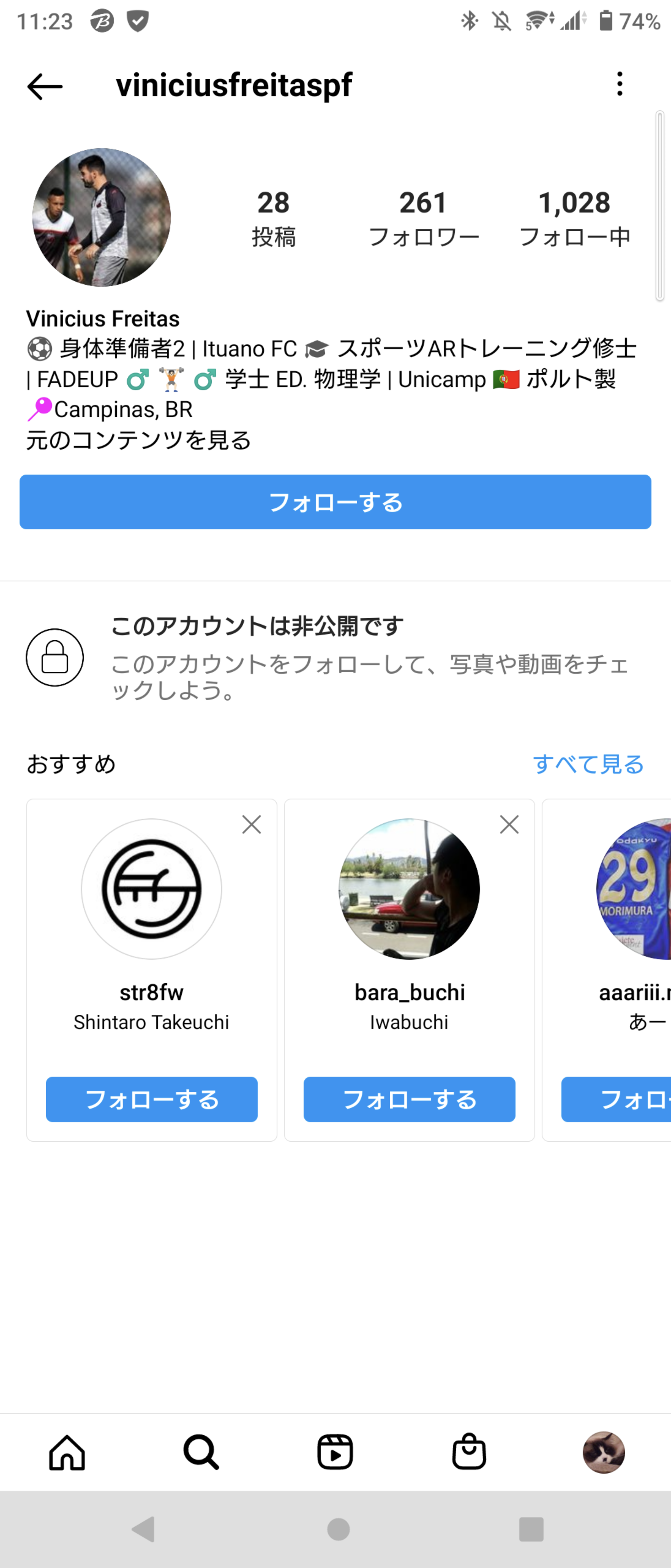
Task: Tap 元のコンテンツを見る to see original bio
Action: [139, 440]
